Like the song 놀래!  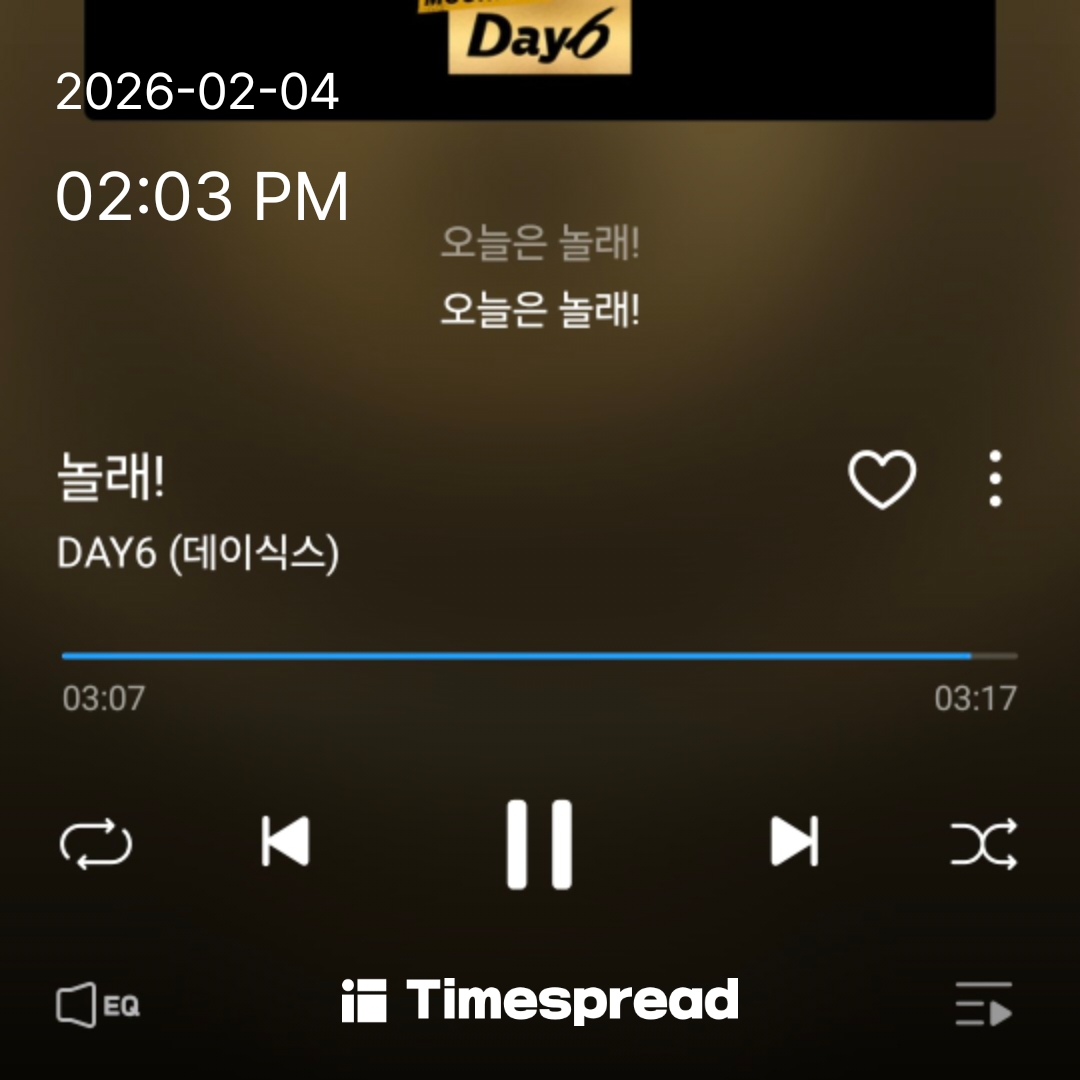[881, 480]
